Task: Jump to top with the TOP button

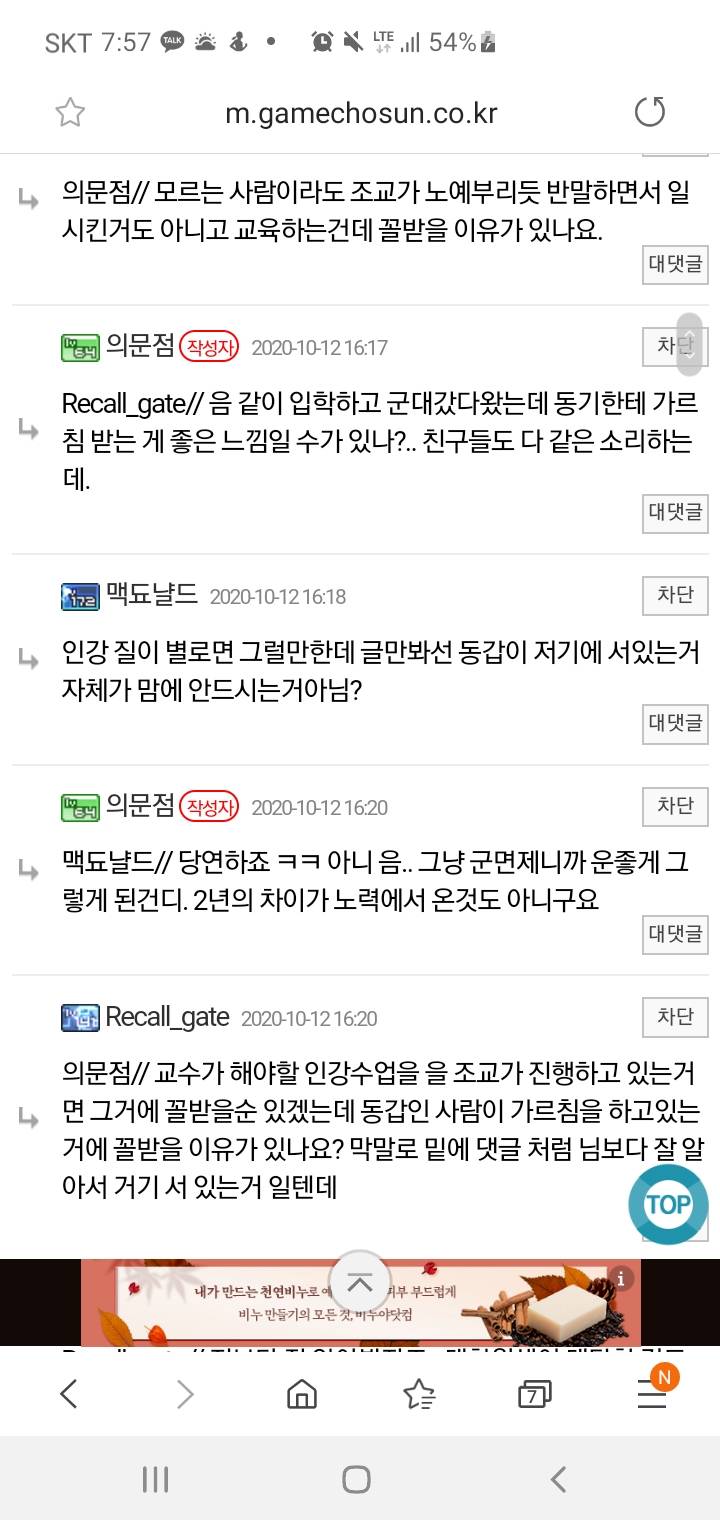Action: (x=667, y=1204)
